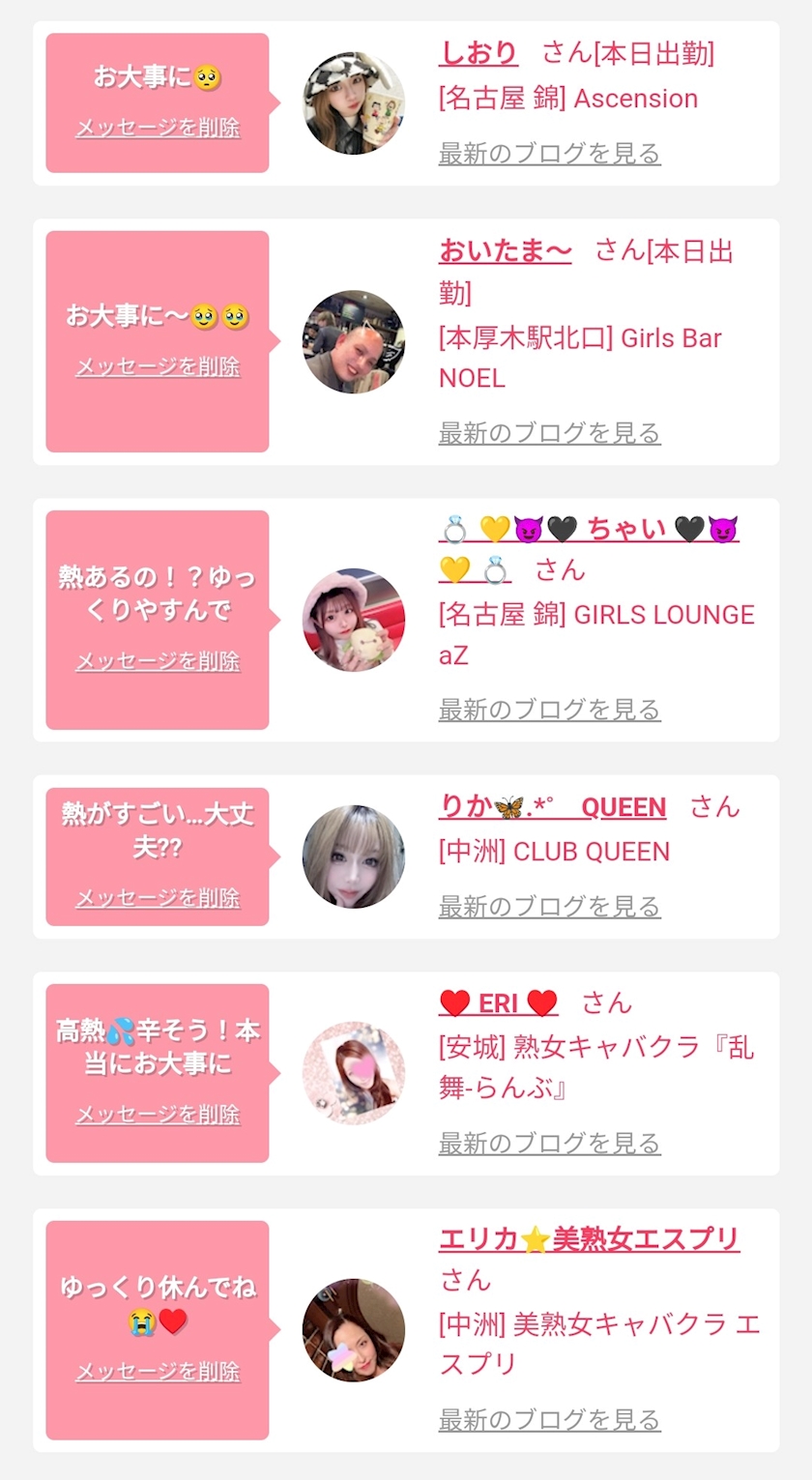Image resolution: width=812 pixels, height=1480 pixels.
Task: View しおり's latest blog
Action: coord(549,153)
